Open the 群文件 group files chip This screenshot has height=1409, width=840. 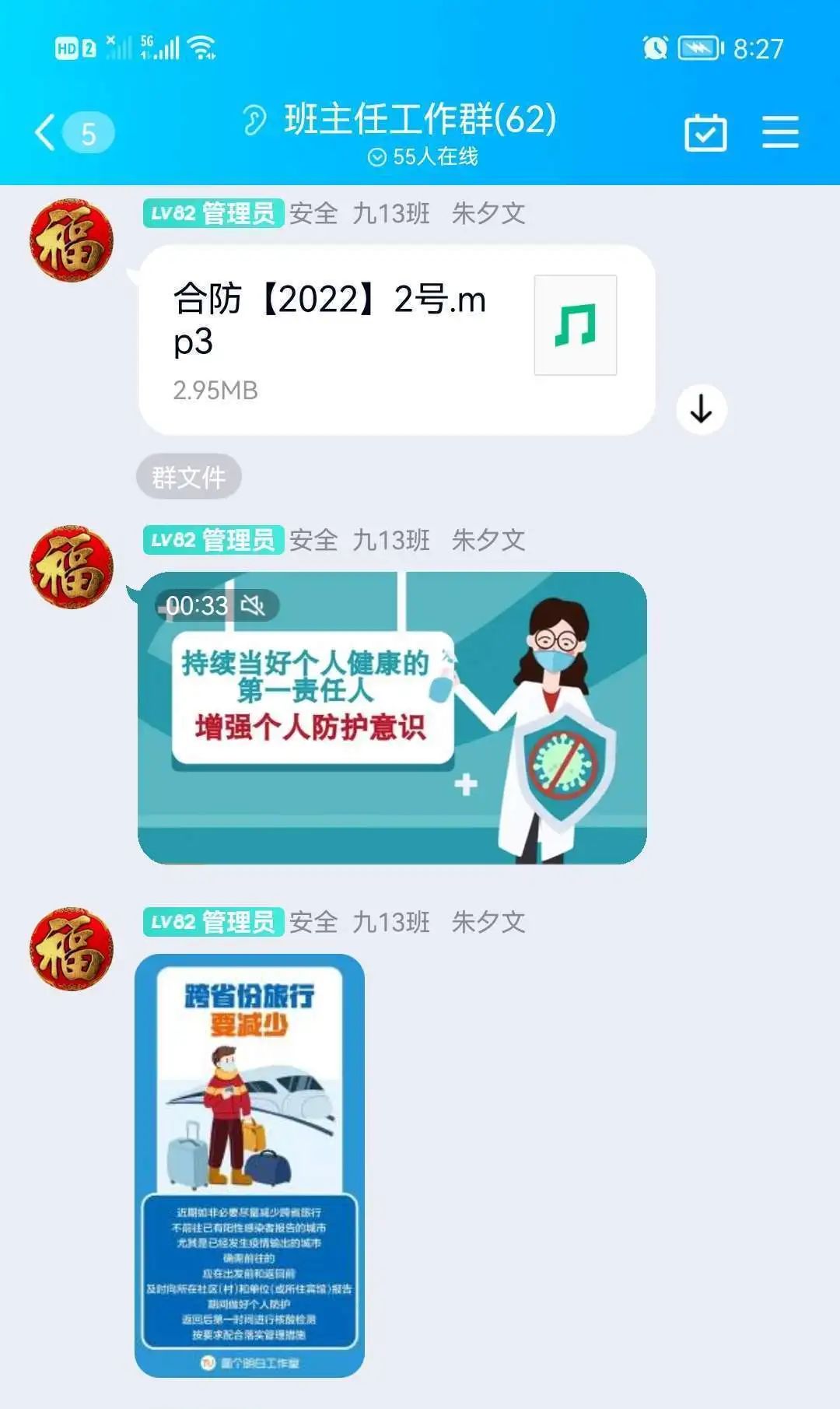point(189,477)
